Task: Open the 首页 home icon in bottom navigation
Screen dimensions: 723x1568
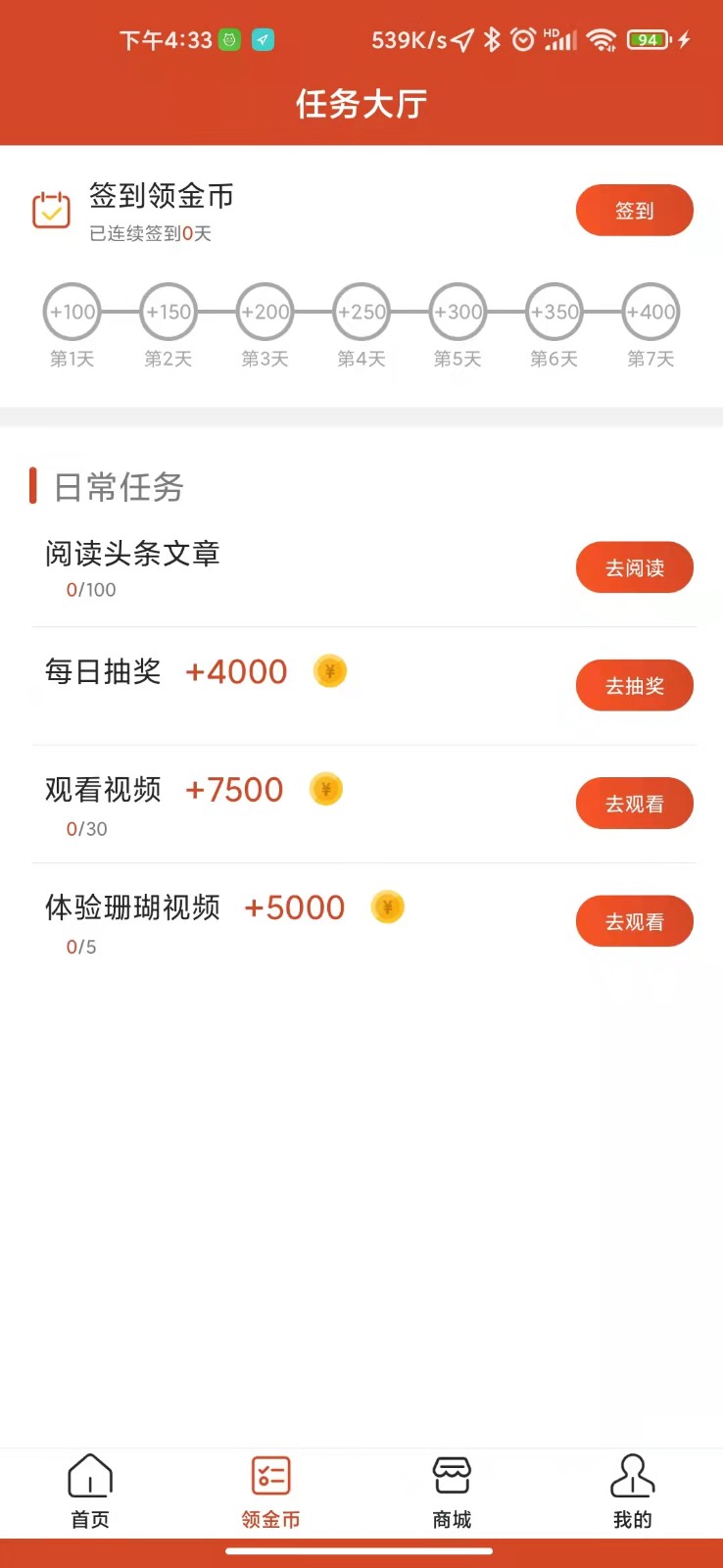Action: [89, 1474]
